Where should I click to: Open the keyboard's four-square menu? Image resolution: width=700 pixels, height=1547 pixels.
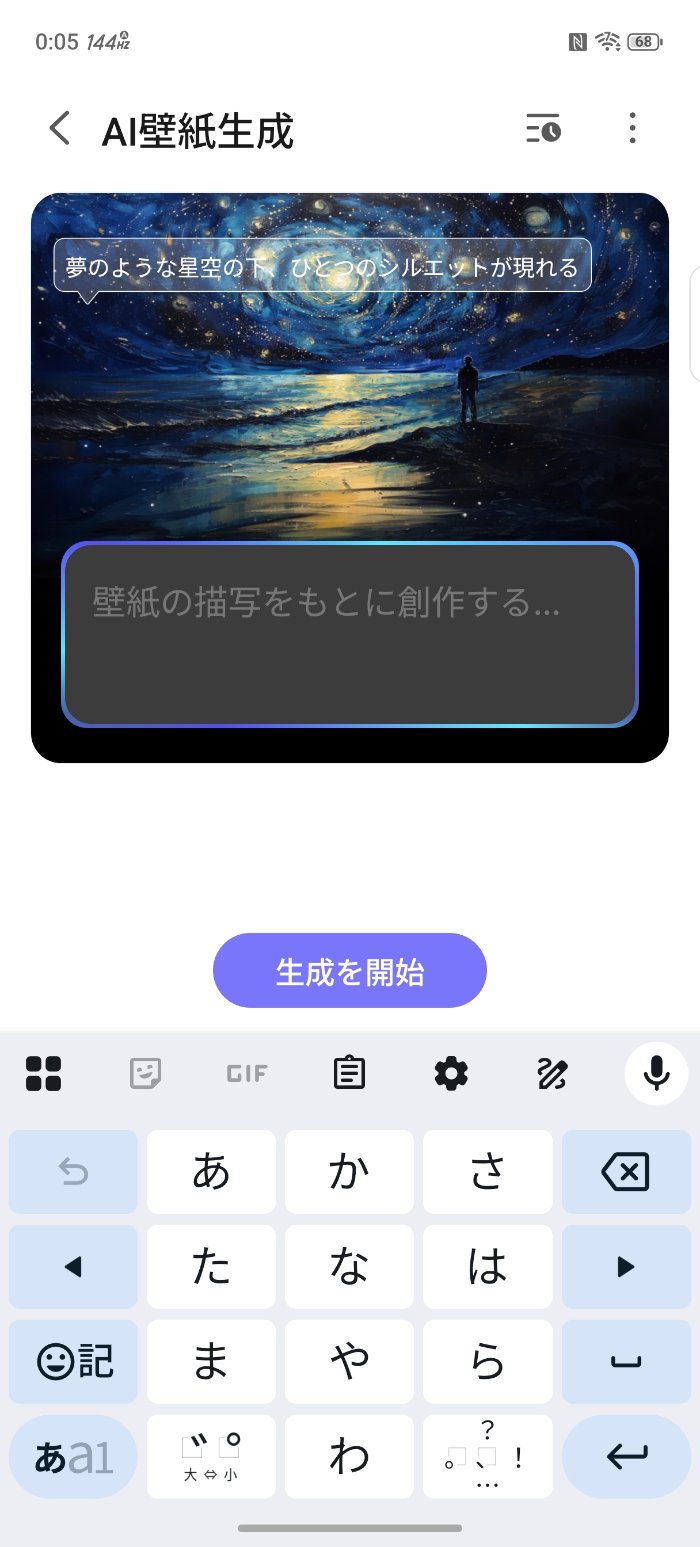(x=44, y=1073)
